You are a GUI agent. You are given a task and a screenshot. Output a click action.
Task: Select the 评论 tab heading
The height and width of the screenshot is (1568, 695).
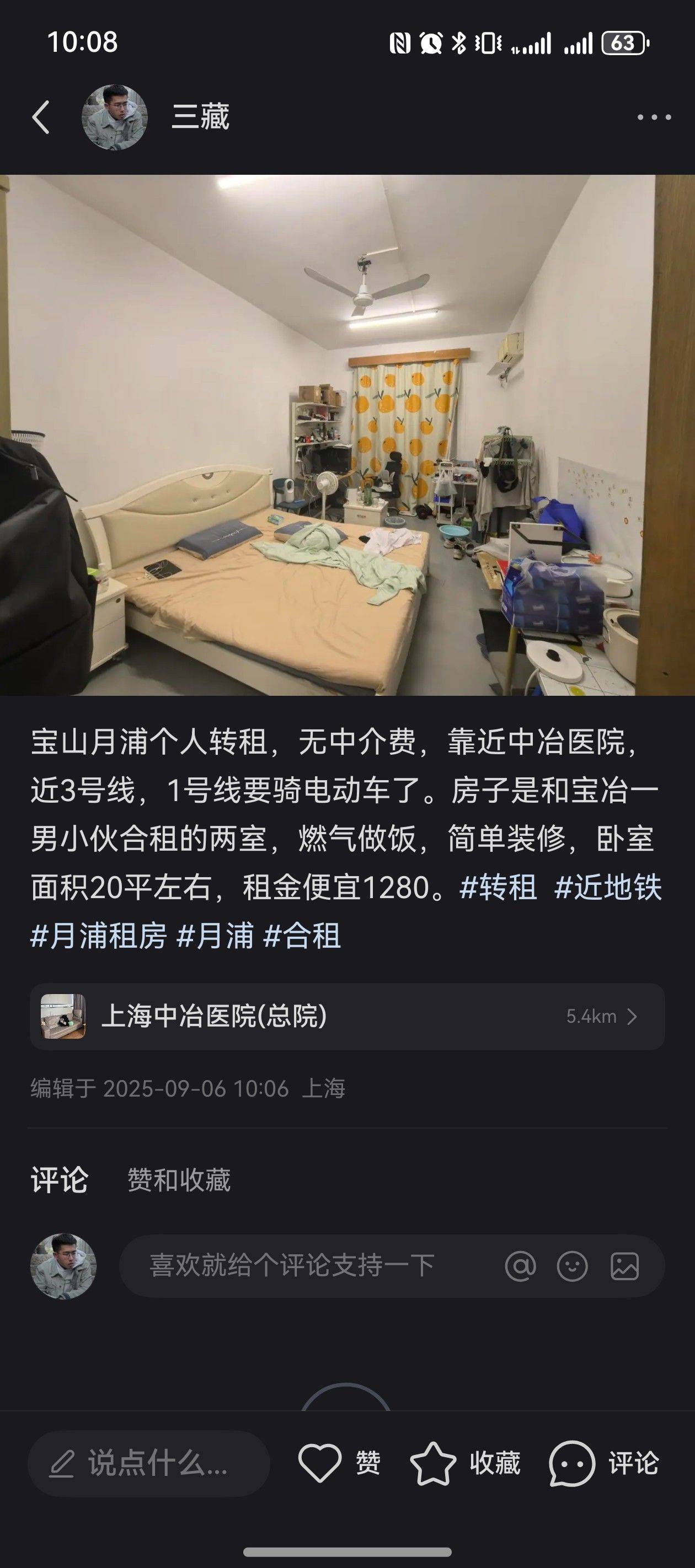click(59, 1180)
